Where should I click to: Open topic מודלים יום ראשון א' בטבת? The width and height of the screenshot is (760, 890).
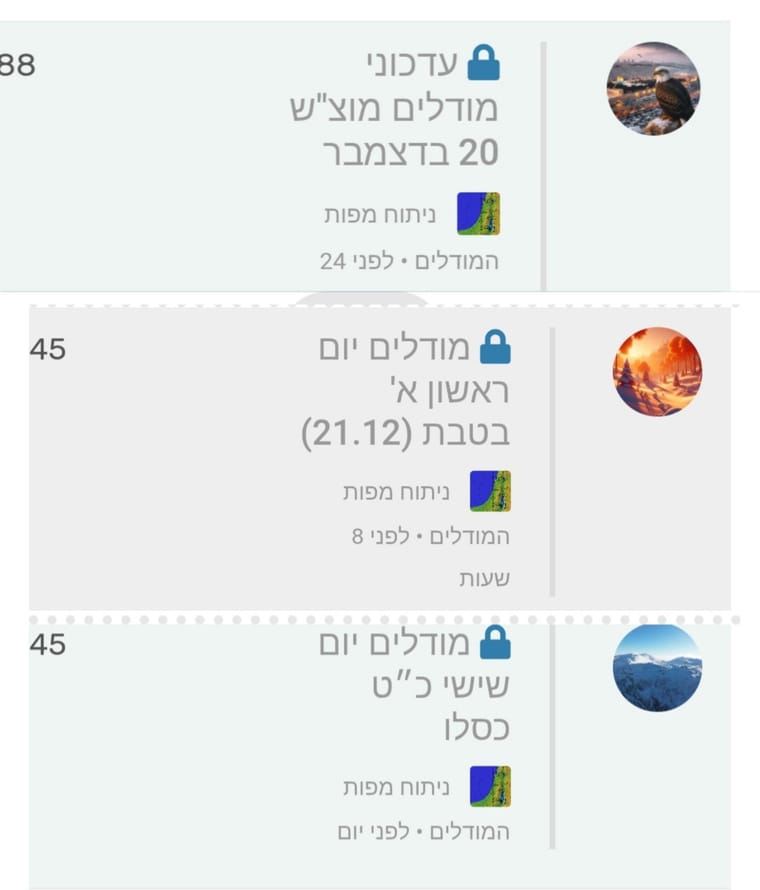[408, 391]
